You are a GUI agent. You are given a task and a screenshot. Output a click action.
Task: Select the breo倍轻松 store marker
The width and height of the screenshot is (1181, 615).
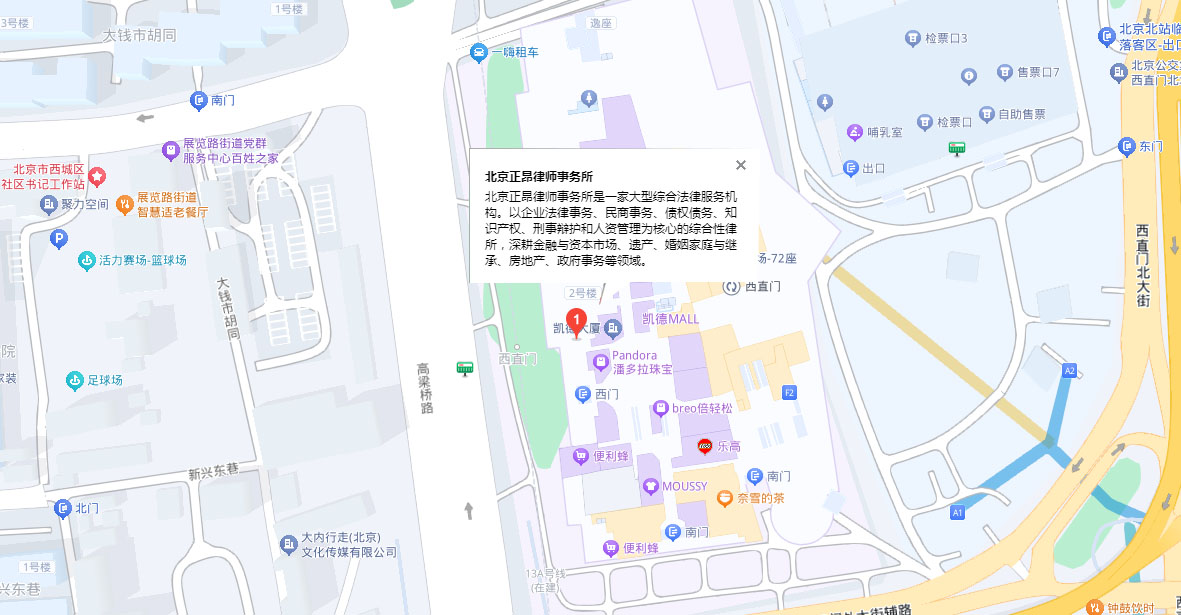(660, 408)
